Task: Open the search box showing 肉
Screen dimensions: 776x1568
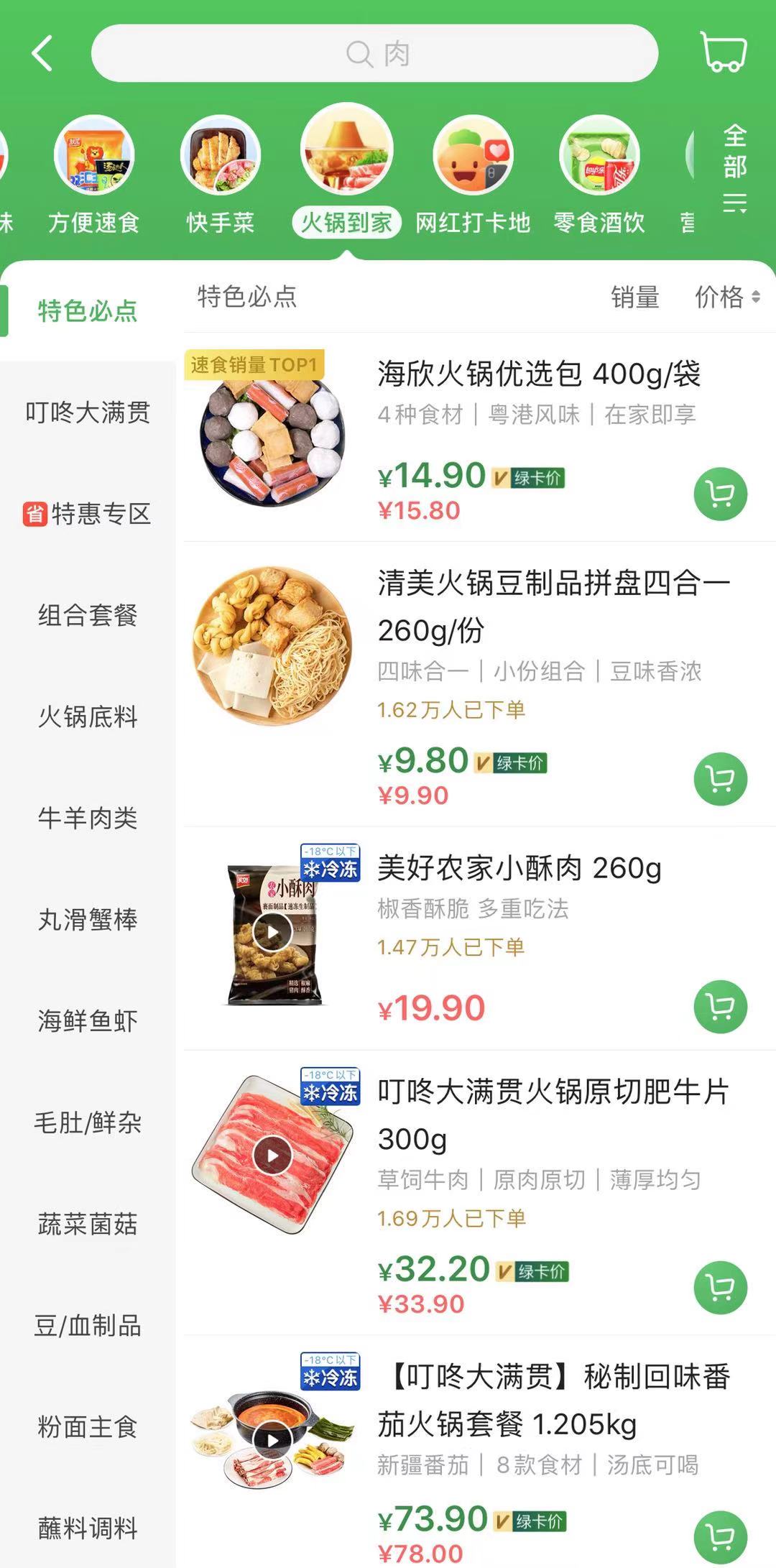Action: 375,54
